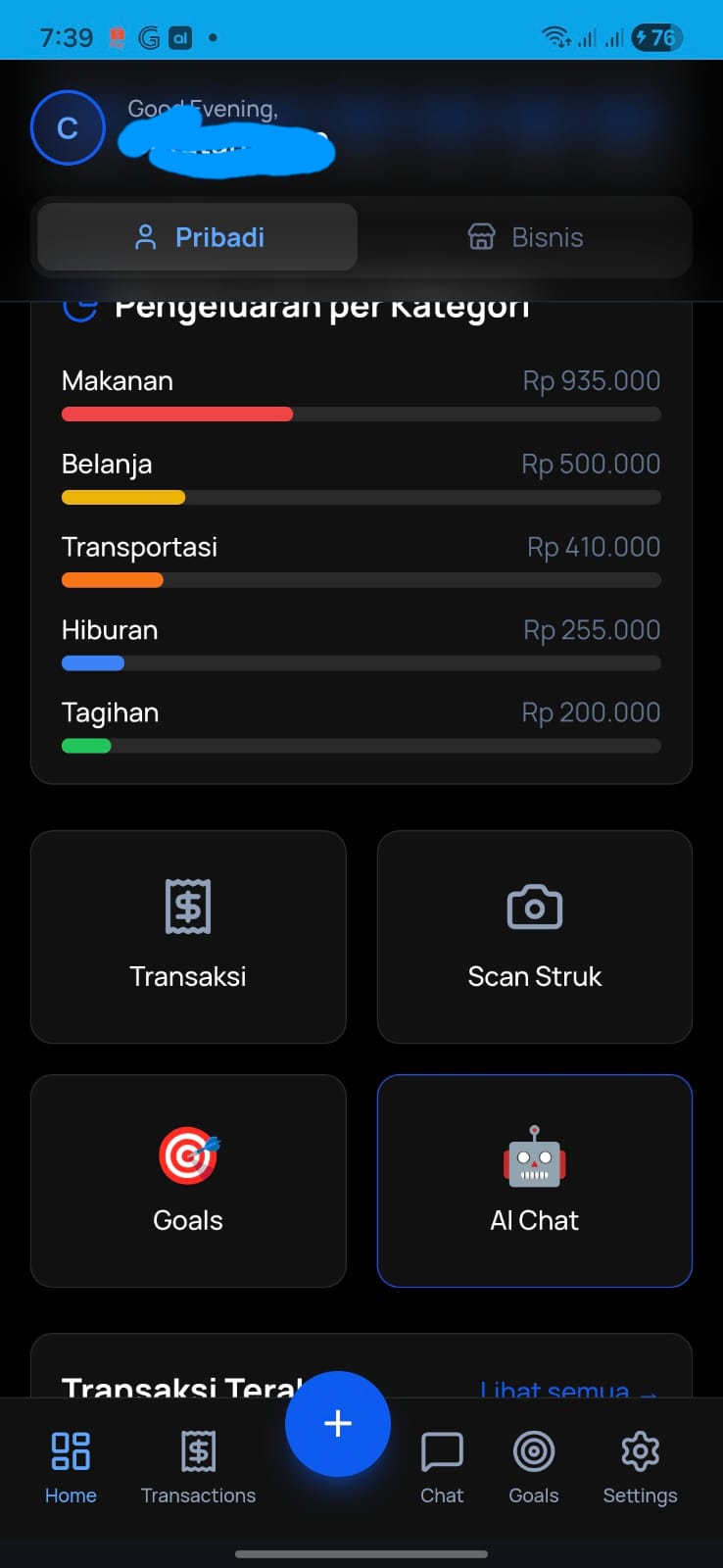Select the Transaksi receipt icon
The width and height of the screenshot is (723, 1568).
coord(188,906)
